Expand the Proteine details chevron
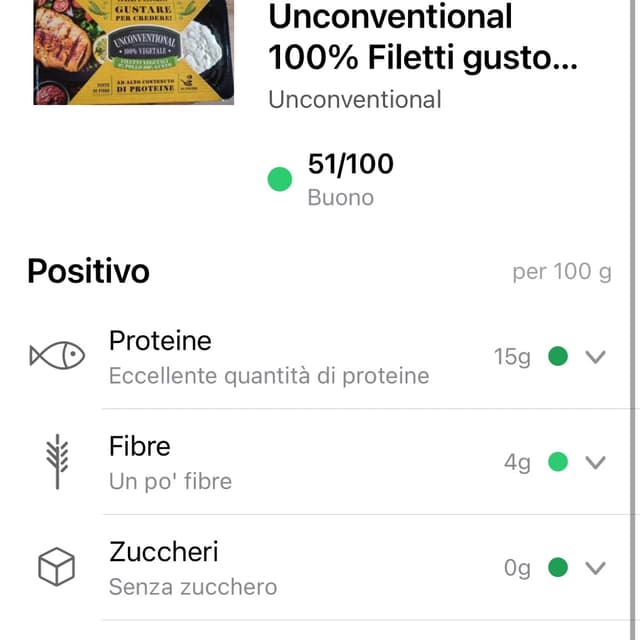Viewport: 640px width, 640px height. (x=595, y=357)
